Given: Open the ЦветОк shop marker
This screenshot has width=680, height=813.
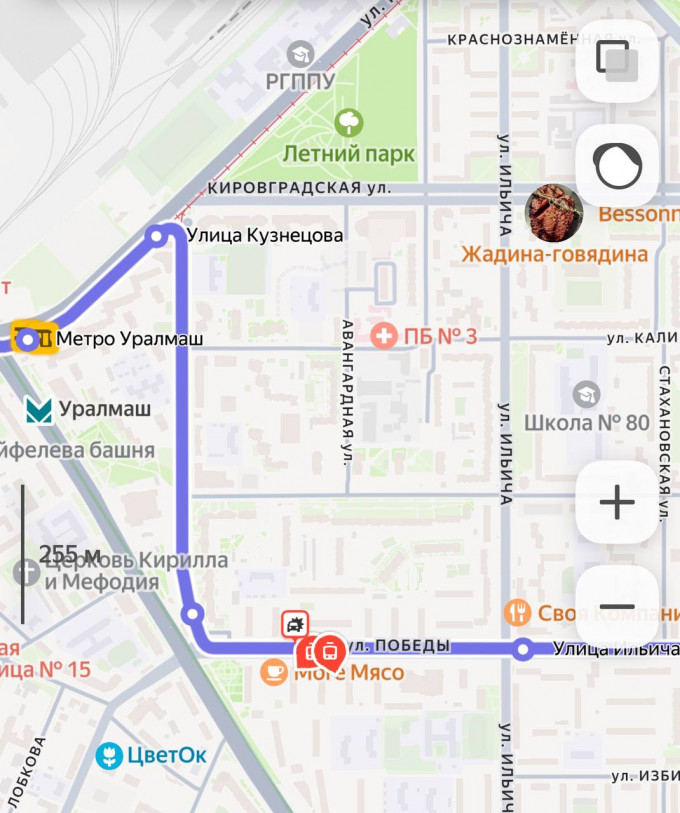Looking at the screenshot, I should (109, 755).
